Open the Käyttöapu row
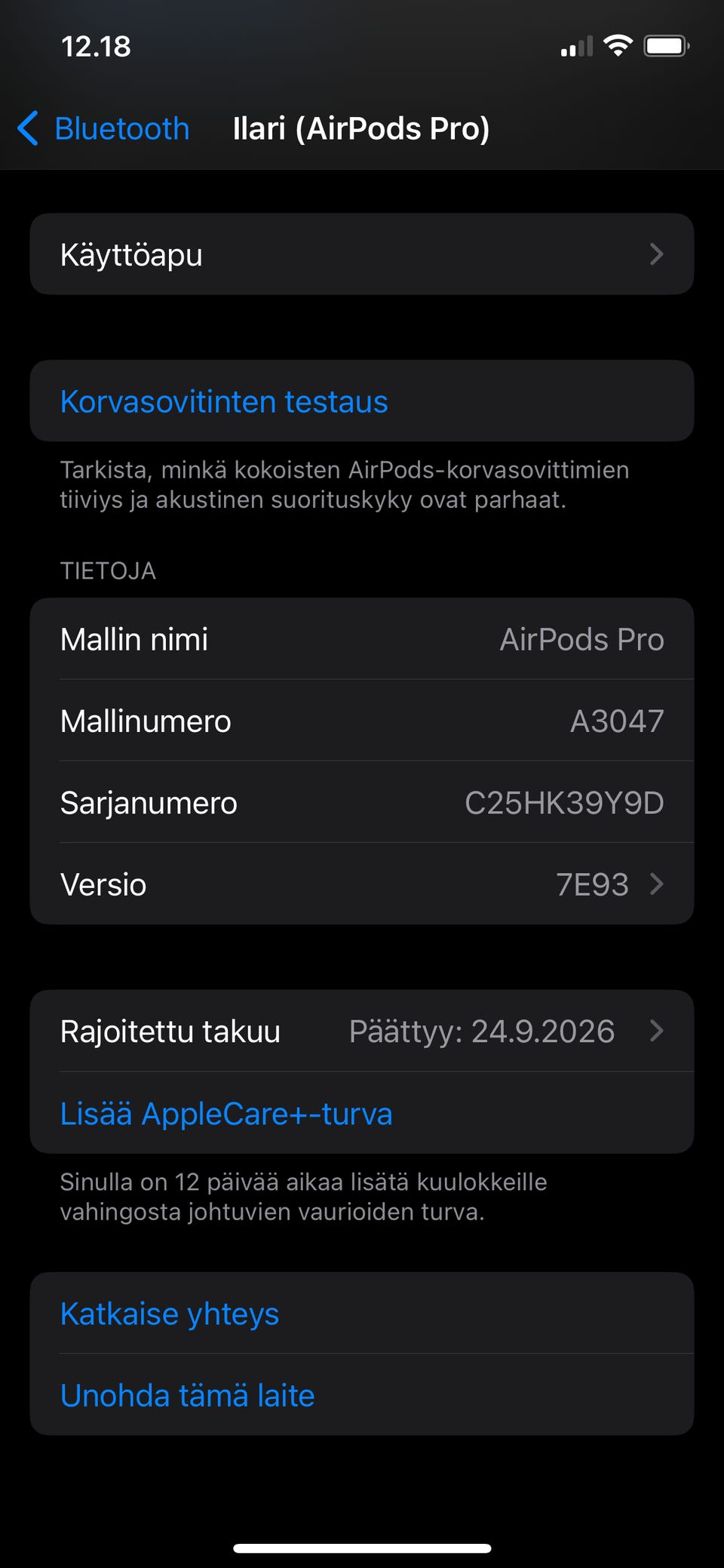724x1568 pixels. [x=361, y=254]
